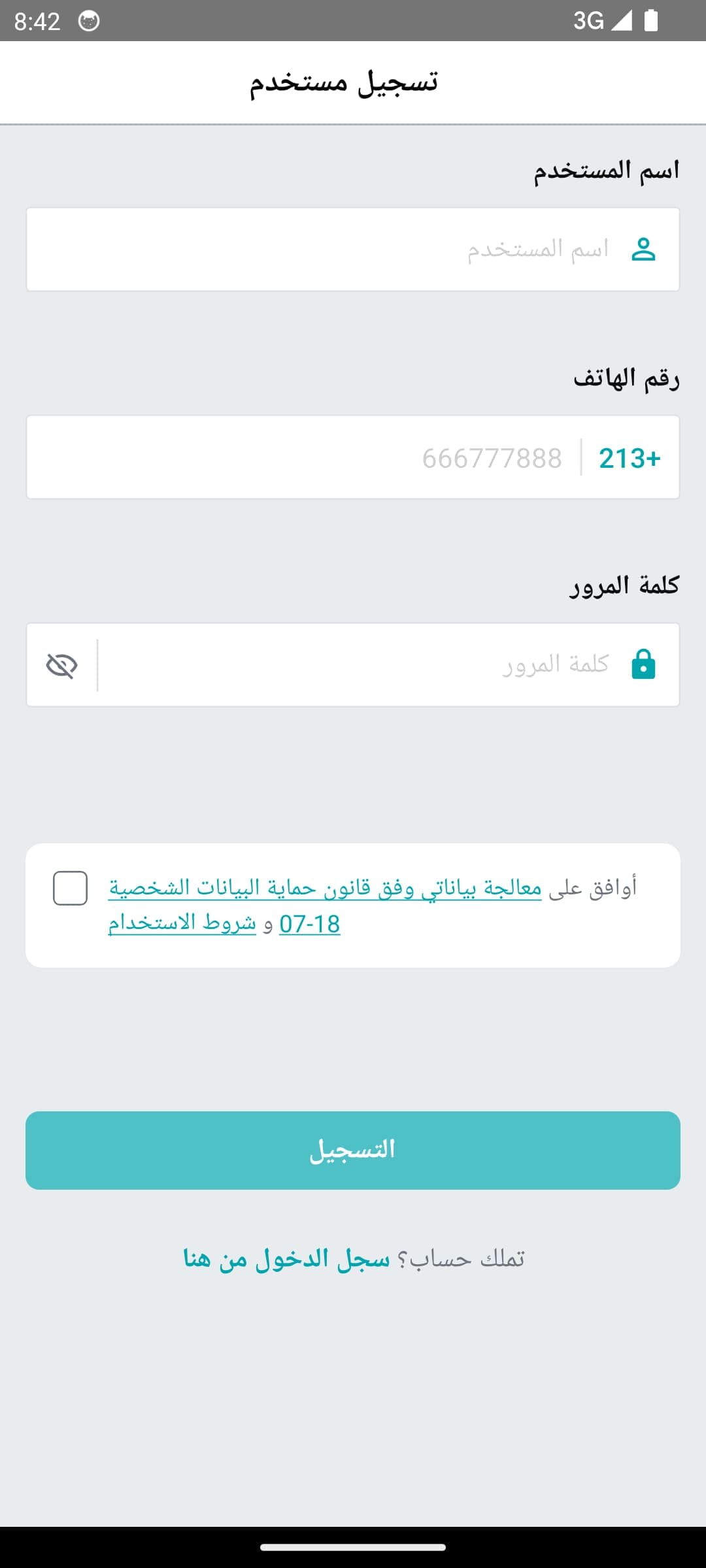Image resolution: width=706 pixels, height=1568 pixels.
Task: Click inside the اسم المستخدم input field
Action: click(458, 249)
